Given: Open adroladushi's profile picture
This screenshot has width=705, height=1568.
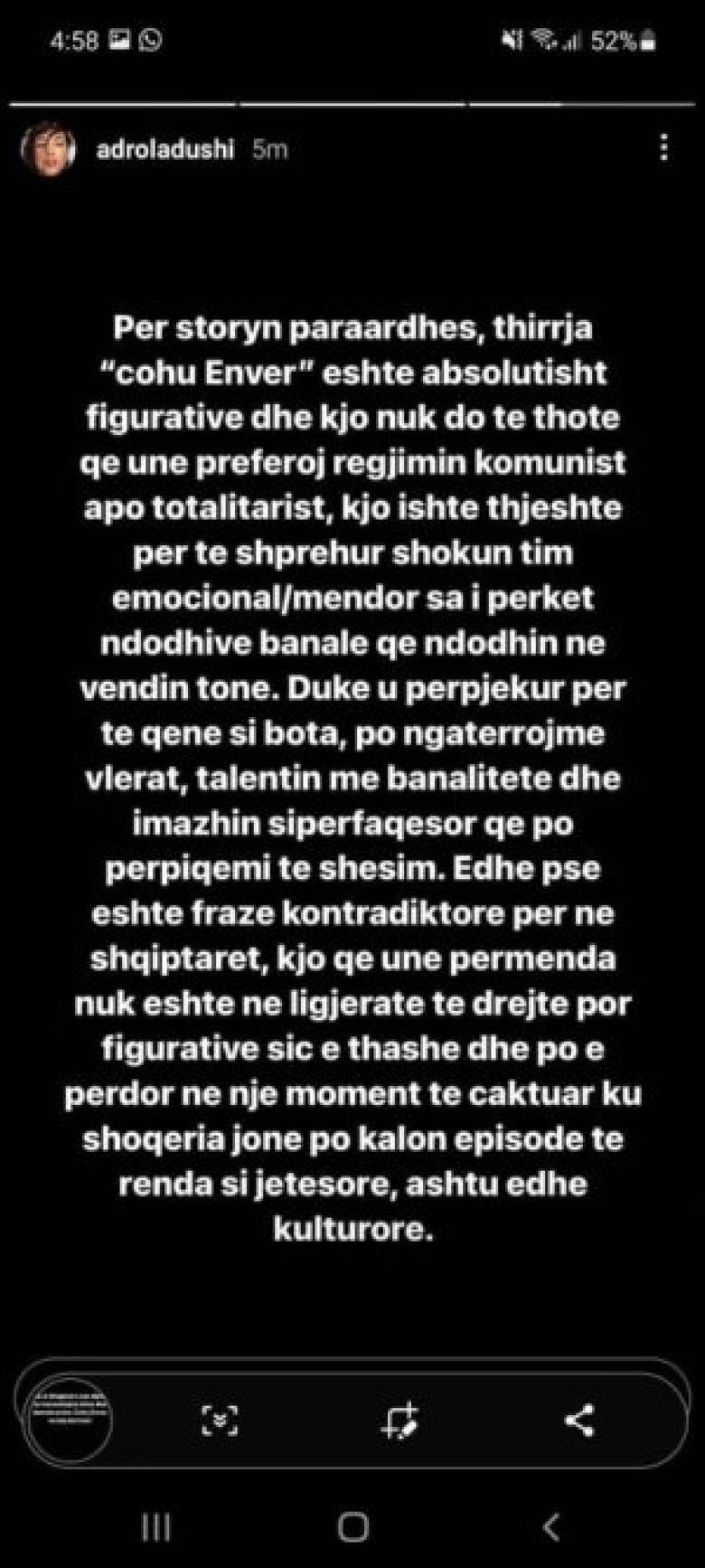Looking at the screenshot, I should click(47, 148).
